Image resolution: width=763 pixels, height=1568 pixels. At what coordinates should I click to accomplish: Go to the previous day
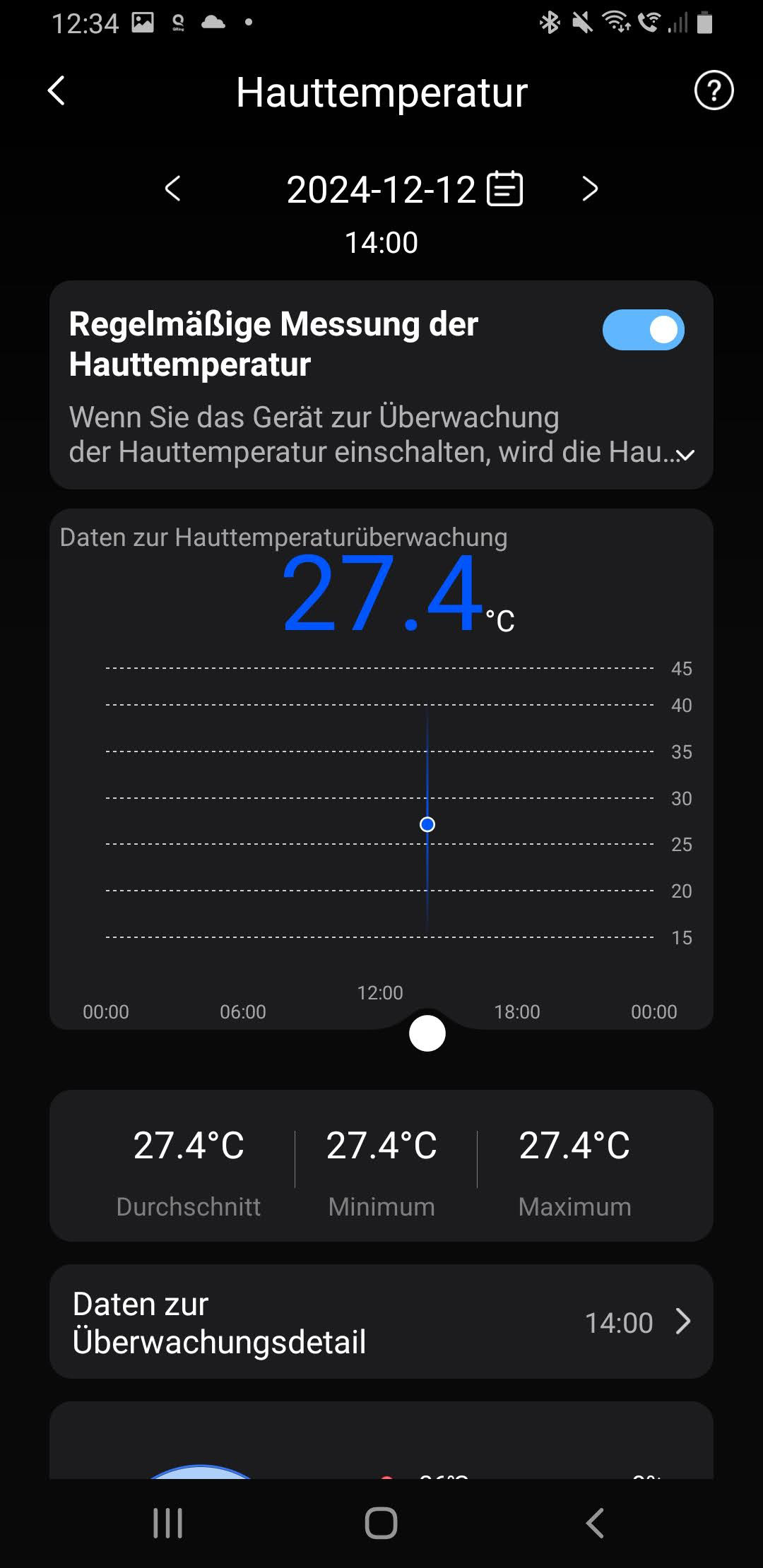pyautogui.click(x=173, y=189)
